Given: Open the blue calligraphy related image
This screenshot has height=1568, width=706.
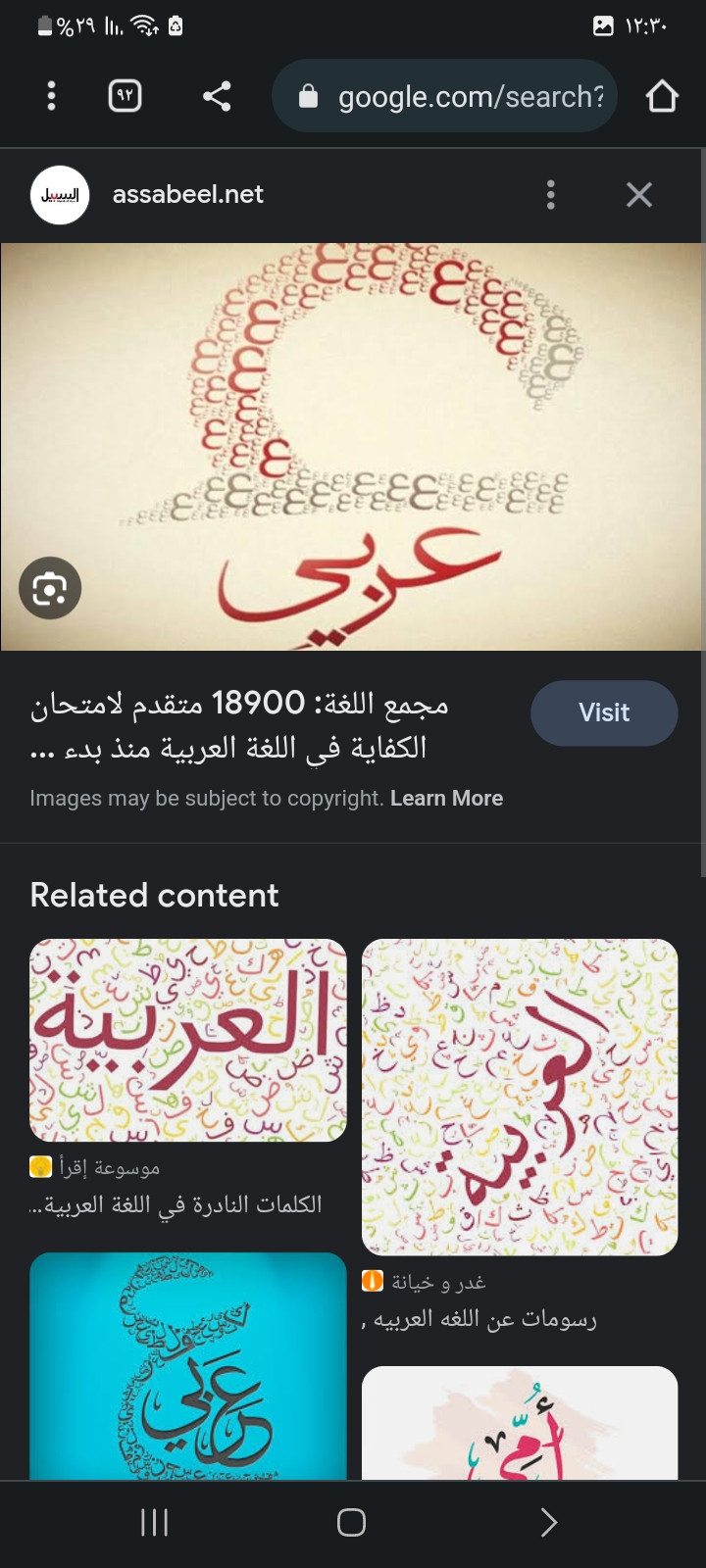Looking at the screenshot, I should (188, 1367).
